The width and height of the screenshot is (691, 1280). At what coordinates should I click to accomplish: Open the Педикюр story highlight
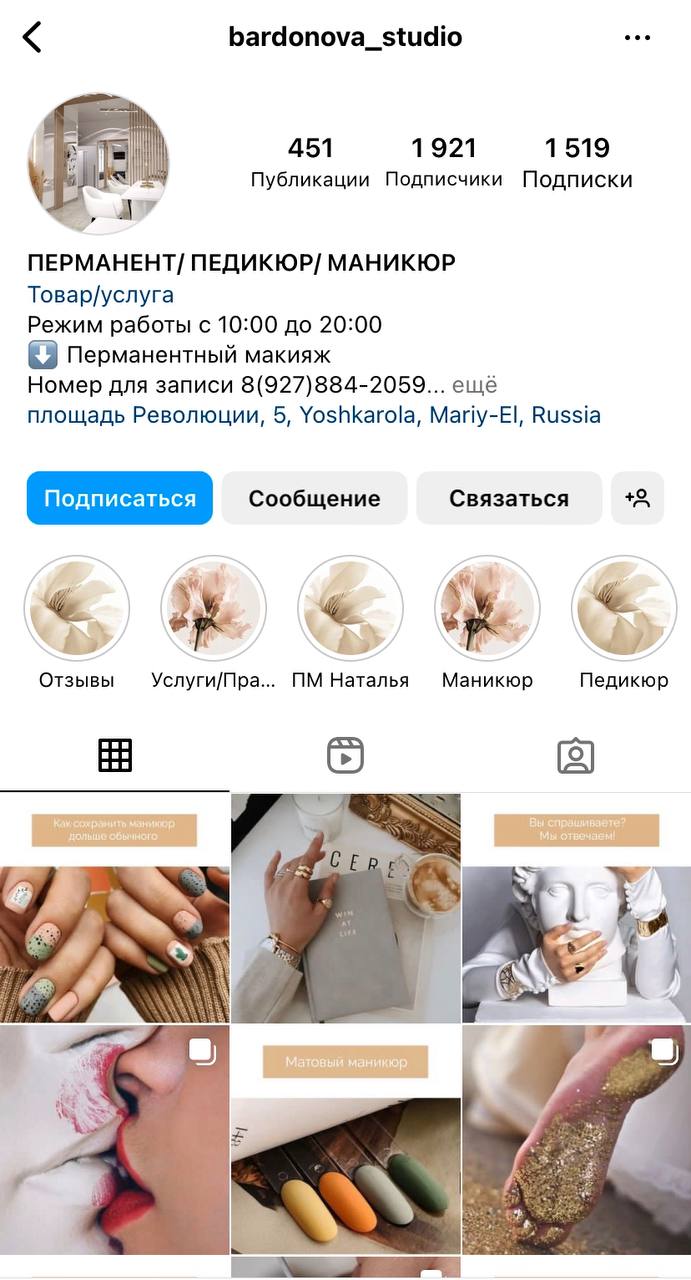[623, 608]
